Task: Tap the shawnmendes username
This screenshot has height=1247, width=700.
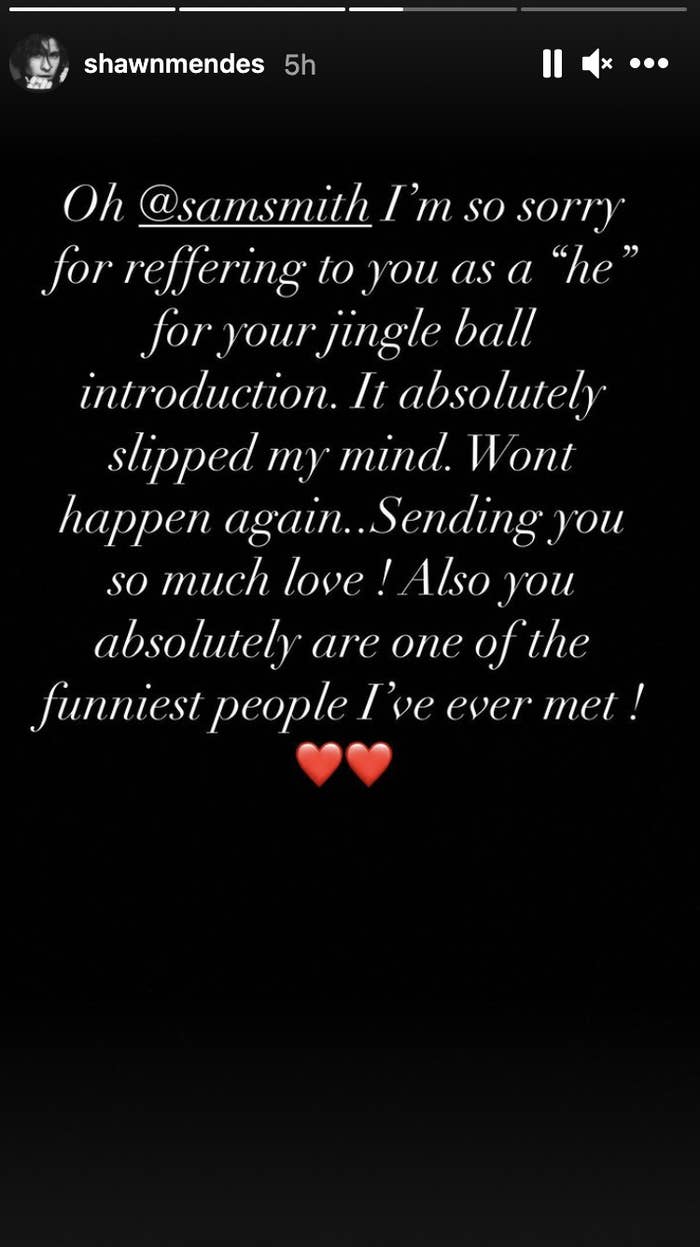Action: click(x=174, y=65)
